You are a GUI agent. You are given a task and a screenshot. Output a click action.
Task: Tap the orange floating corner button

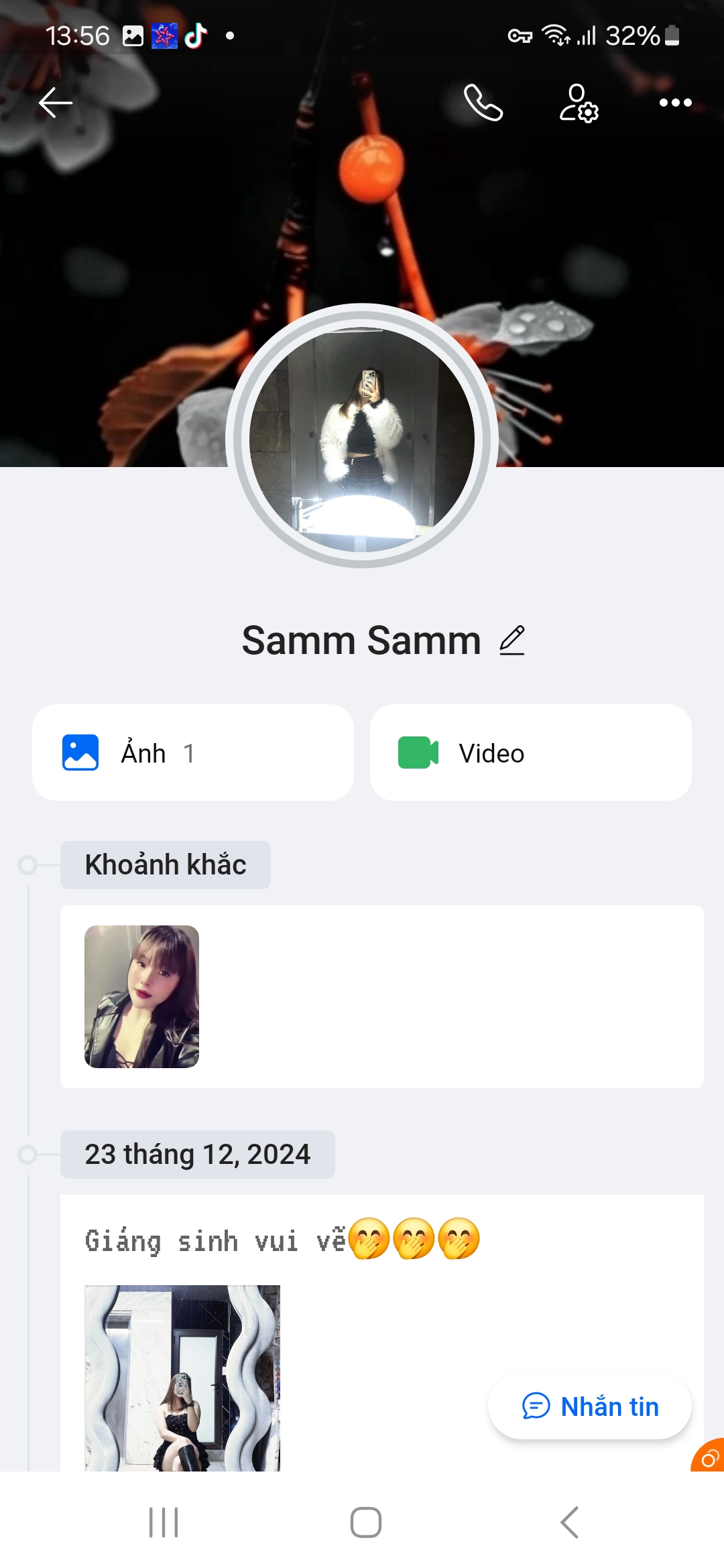coord(709,1457)
